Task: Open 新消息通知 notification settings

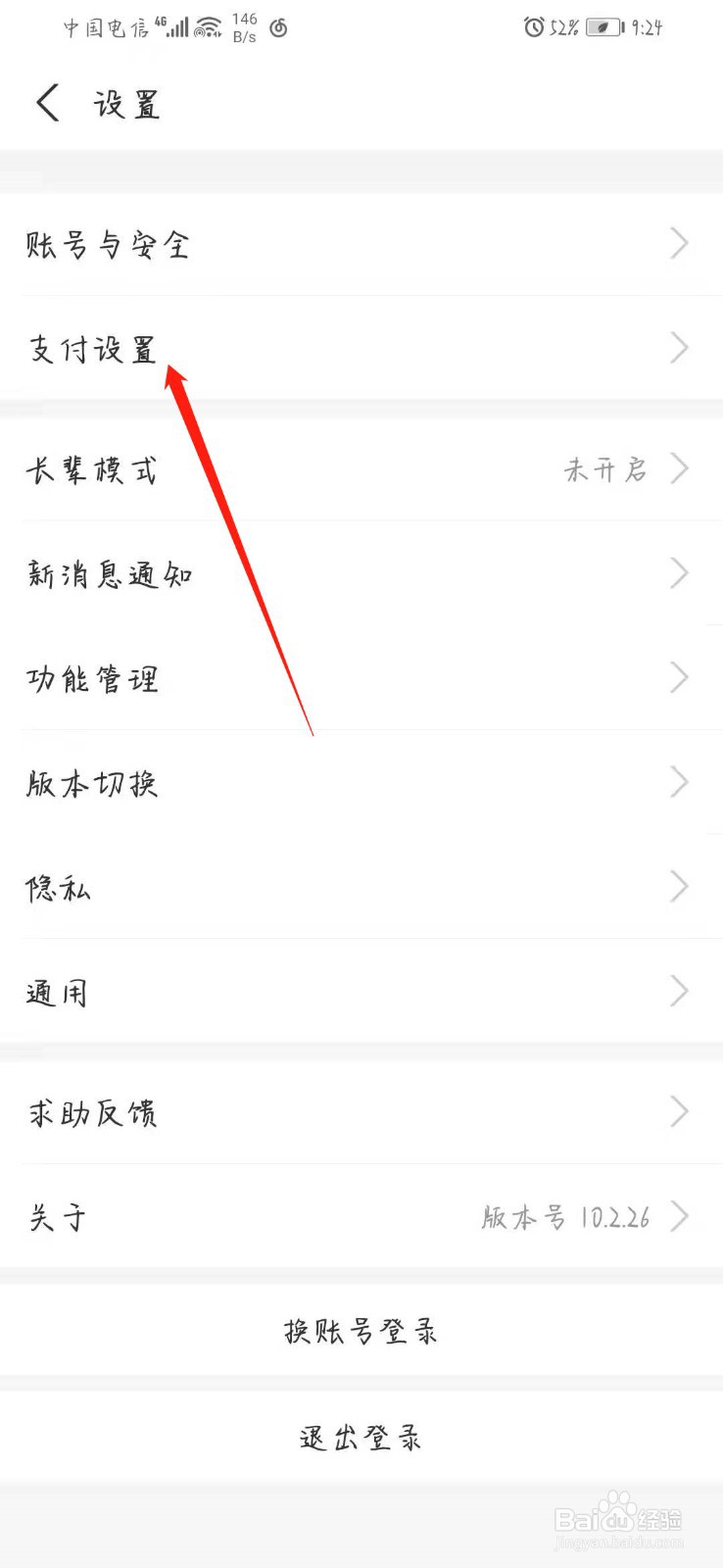Action: pos(361,574)
